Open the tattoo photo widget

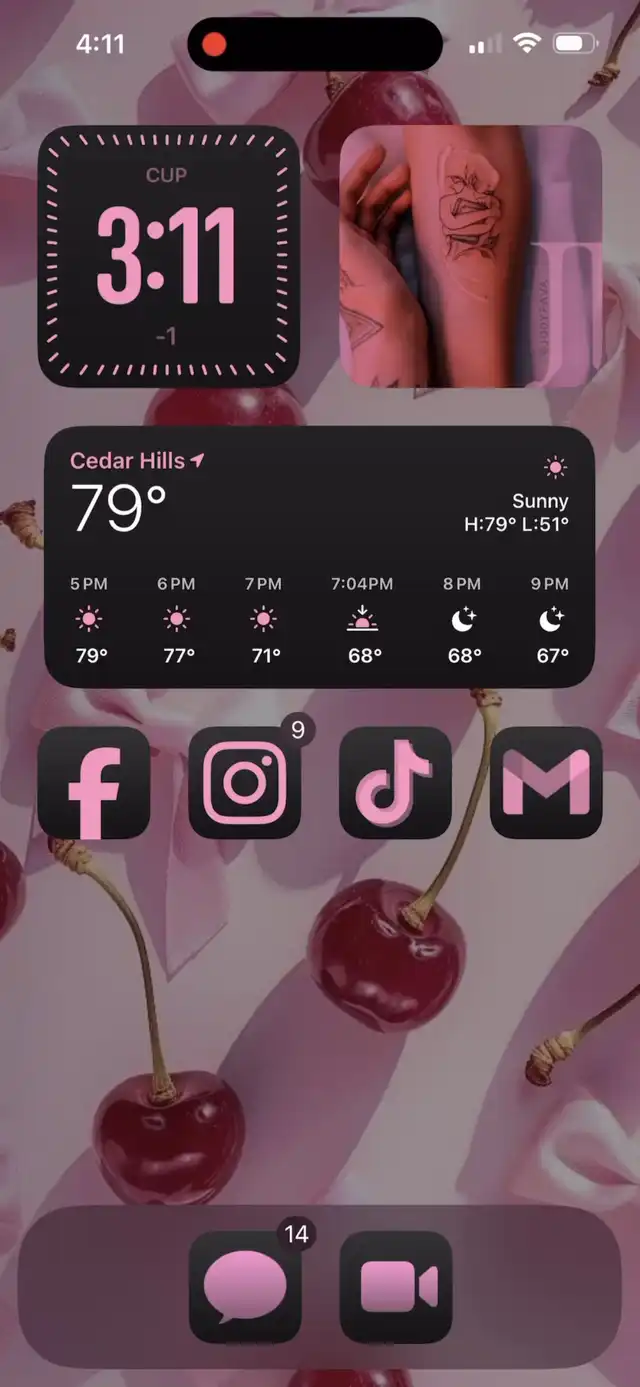(471, 256)
